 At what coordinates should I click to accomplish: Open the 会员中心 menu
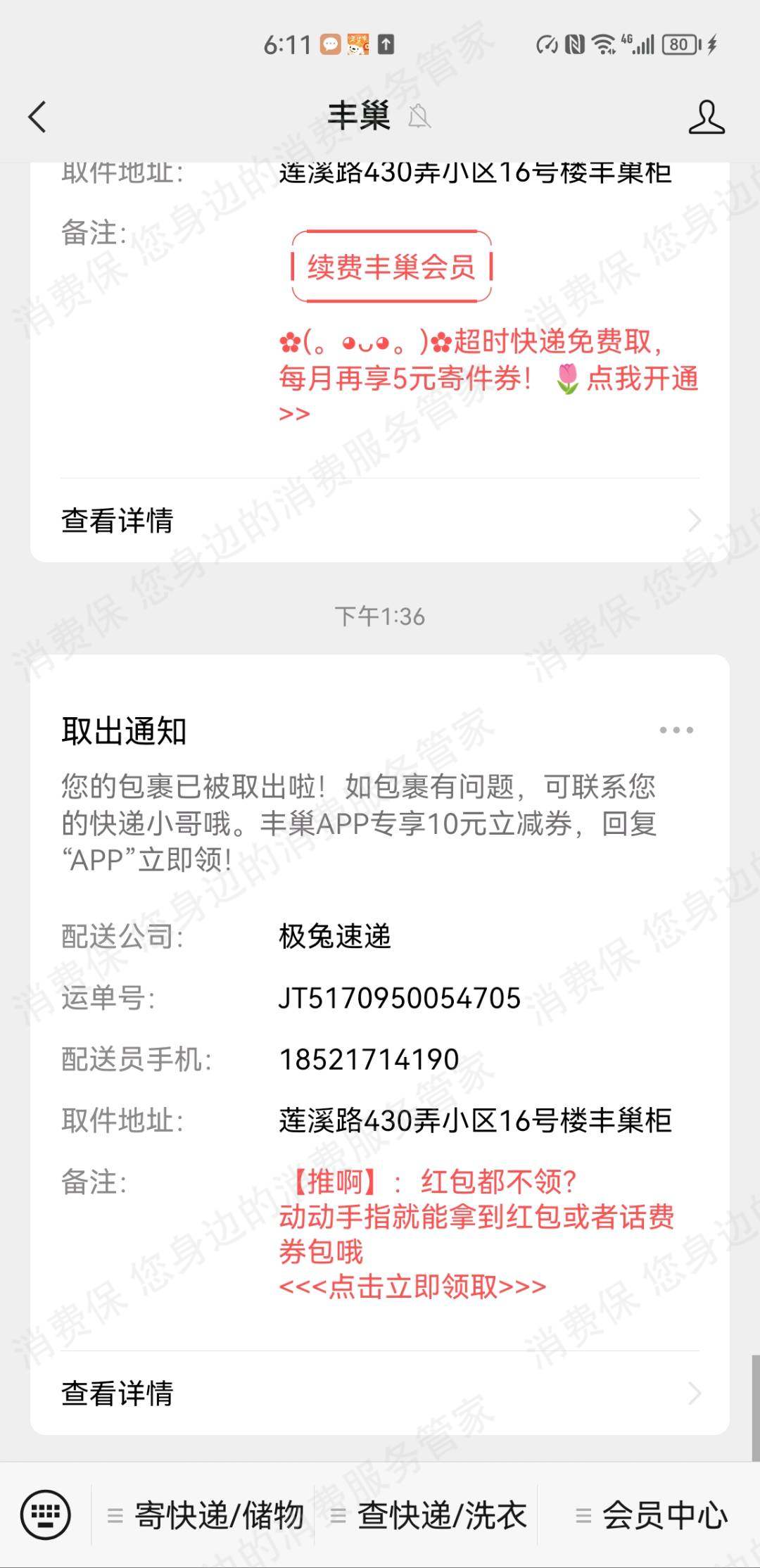[x=652, y=1515]
